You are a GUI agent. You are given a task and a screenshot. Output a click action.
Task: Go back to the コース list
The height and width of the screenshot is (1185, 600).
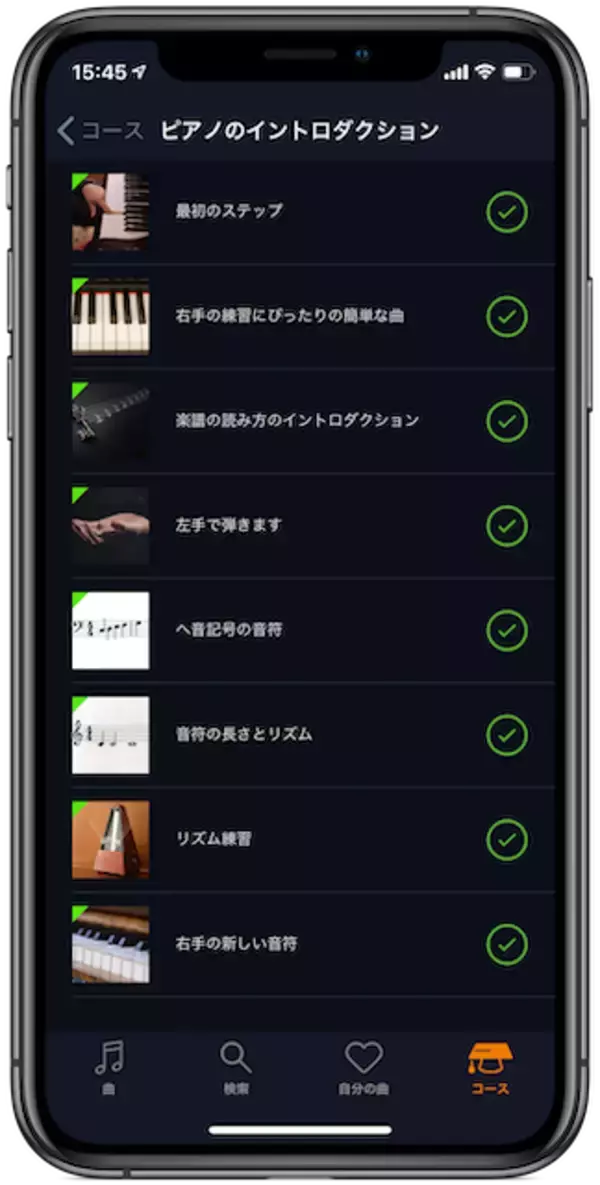pos(100,131)
